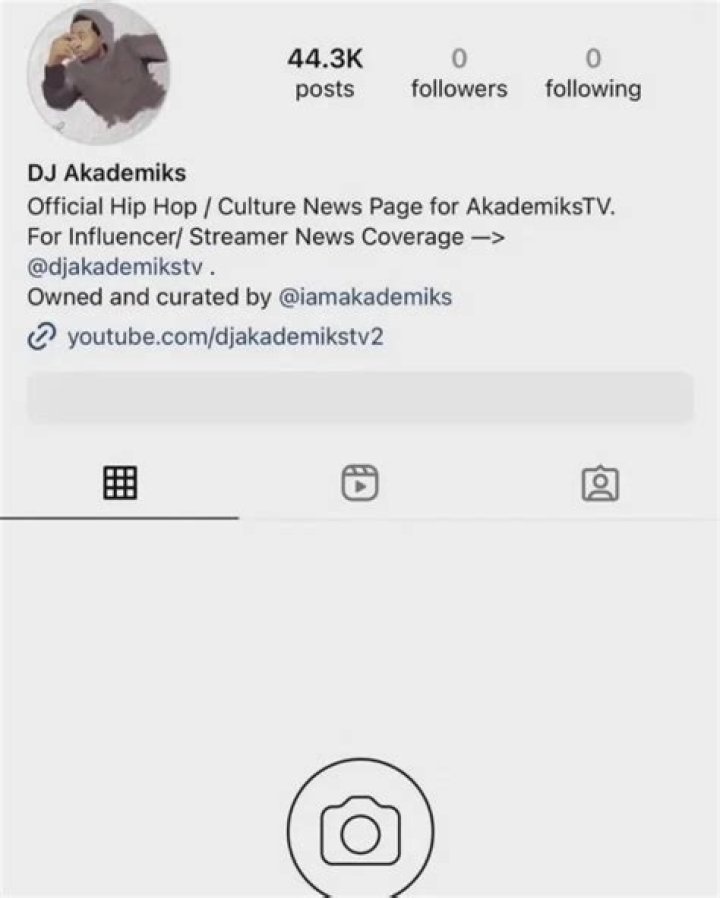Open DJ Akademiks profile picture
This screenshot has width=720, height=898.
[x=98, y=74]
